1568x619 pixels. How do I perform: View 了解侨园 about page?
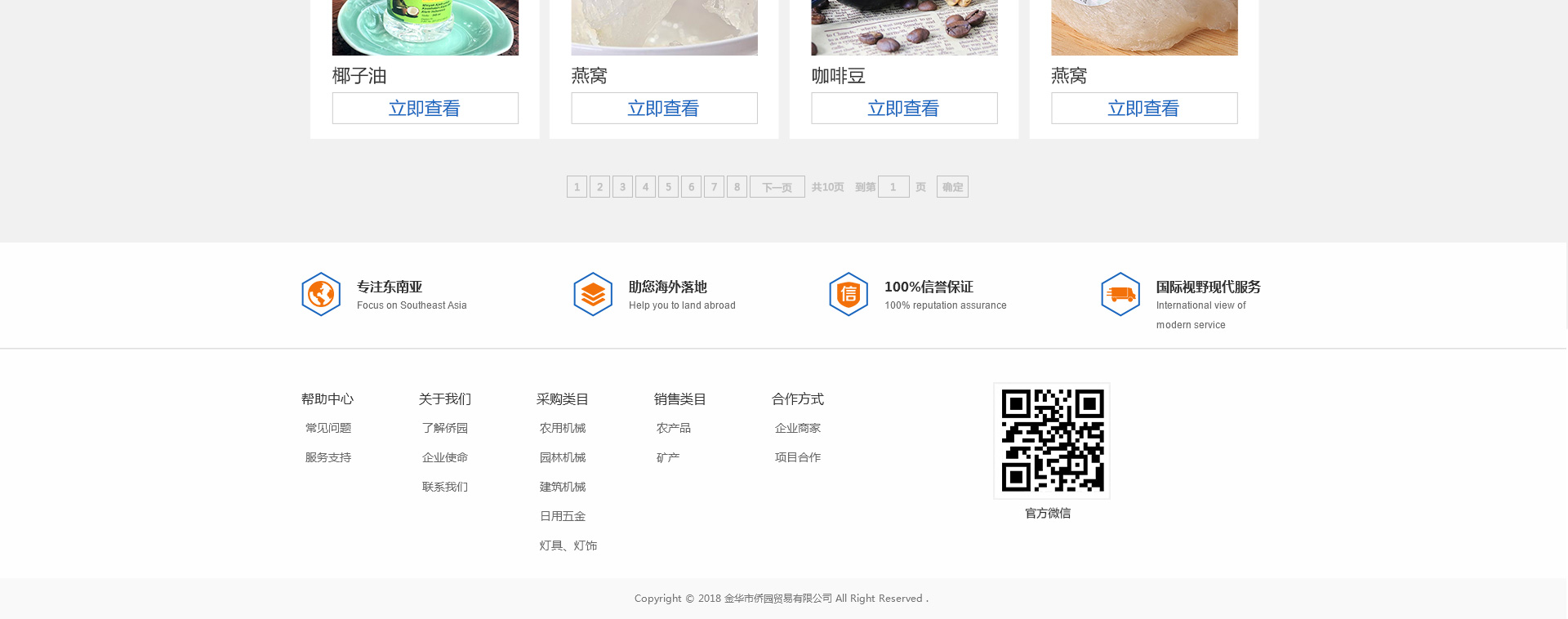(x=445, y=428)
